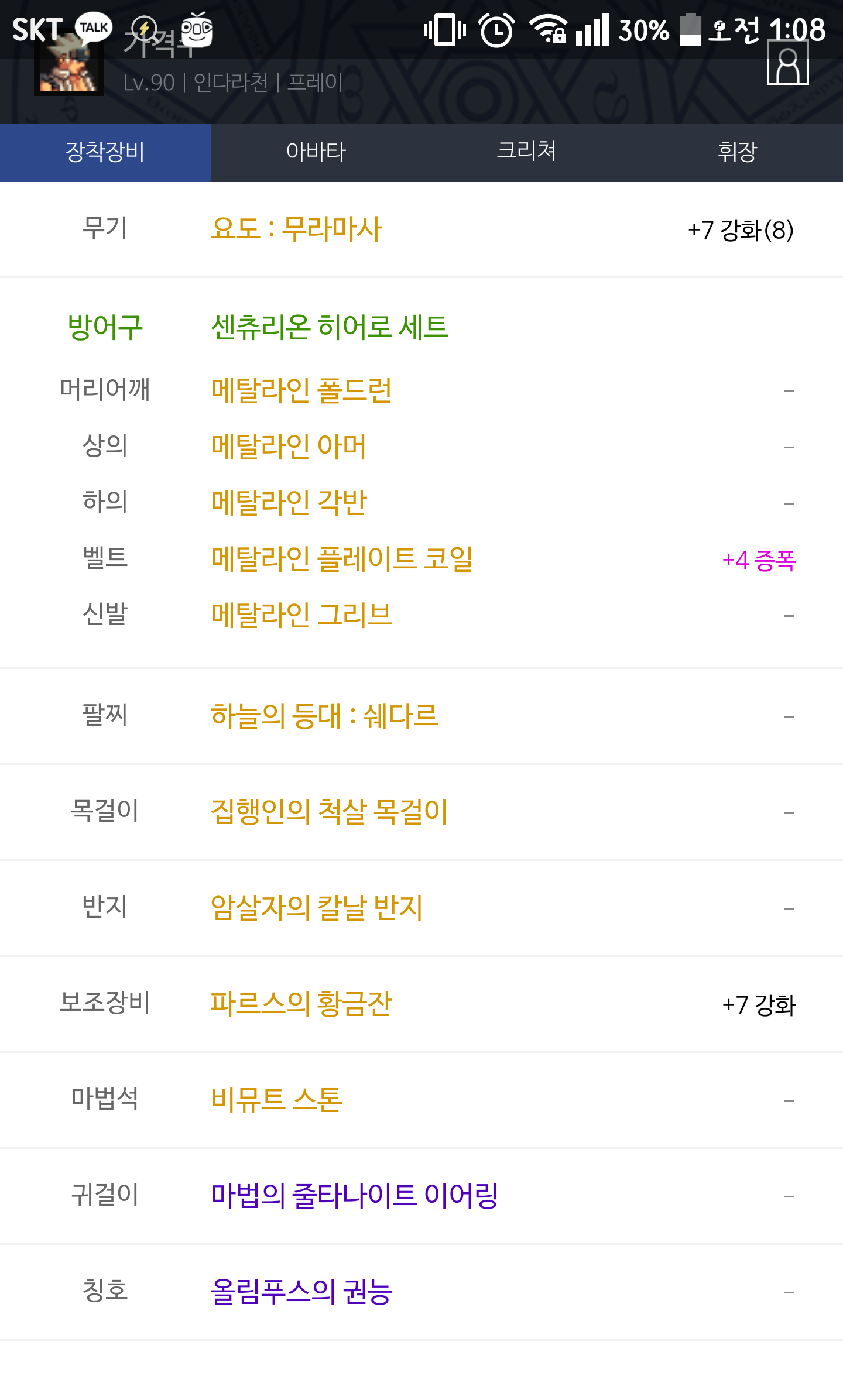Switch to the 아바타 tab
This screenshot has width=843, height=1400.
click(x=316, y=152)
